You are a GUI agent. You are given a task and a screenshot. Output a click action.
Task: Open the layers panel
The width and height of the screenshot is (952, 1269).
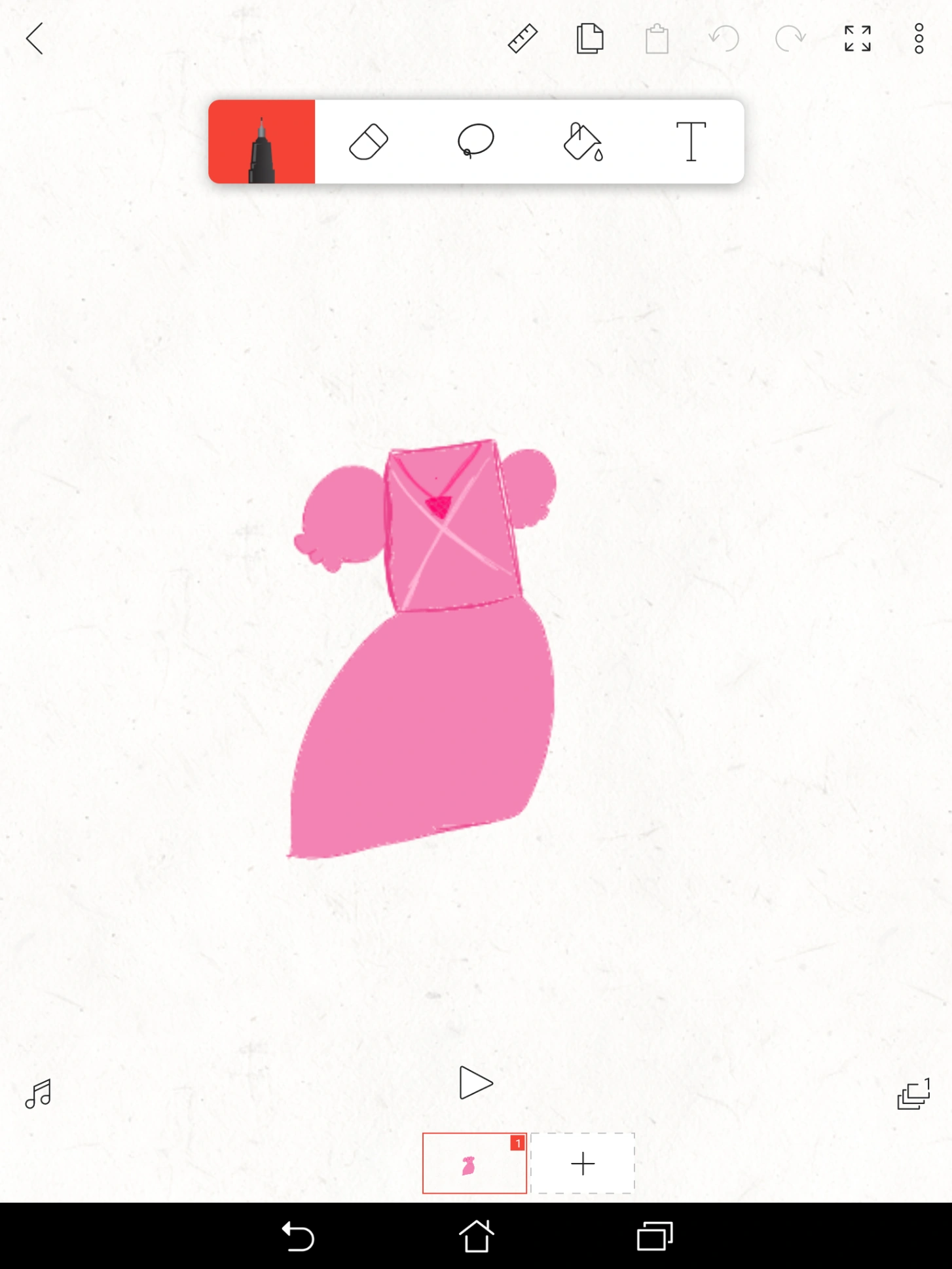coord(913,1094)
